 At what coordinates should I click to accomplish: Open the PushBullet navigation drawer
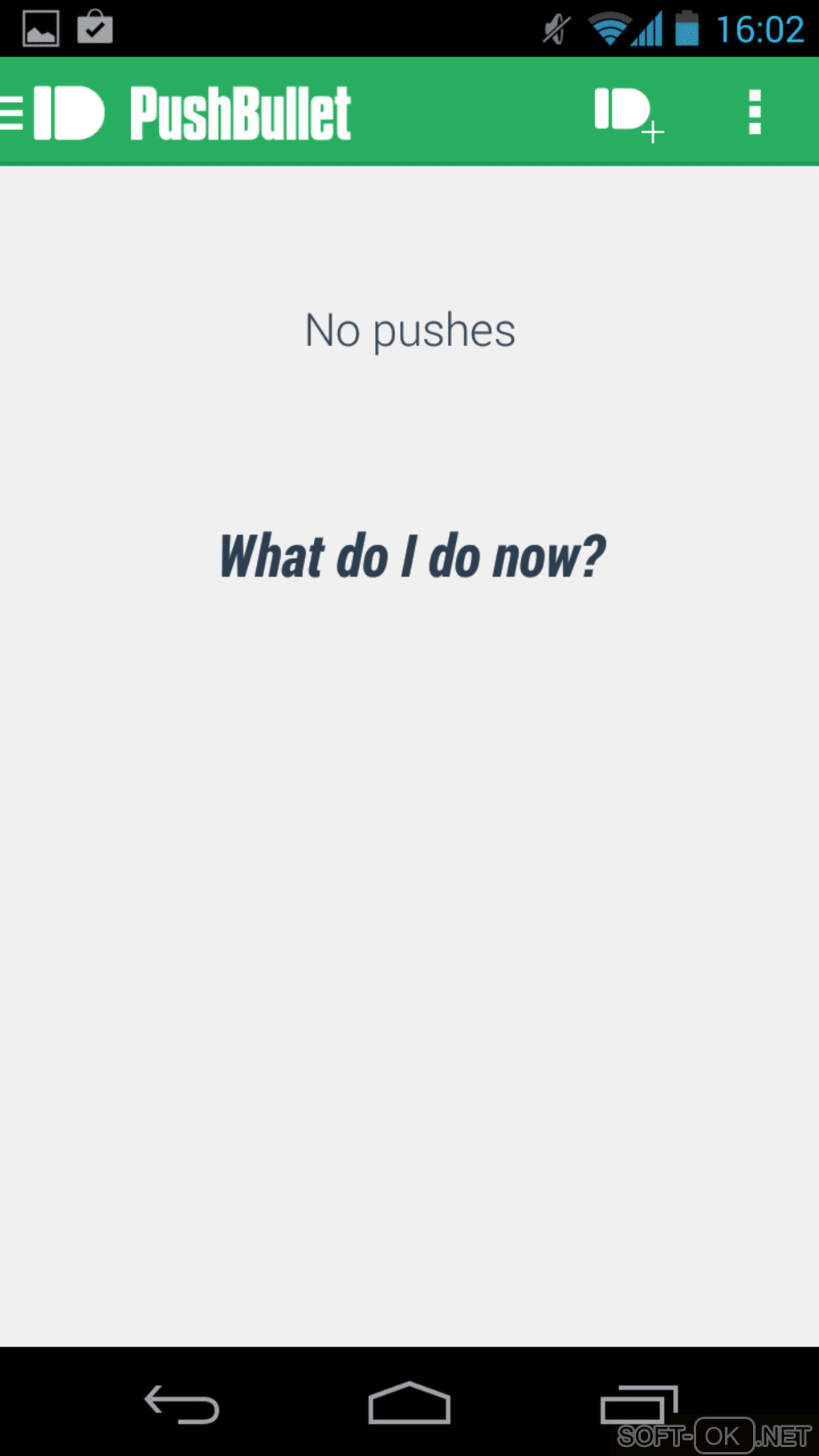tap(56, 112)
